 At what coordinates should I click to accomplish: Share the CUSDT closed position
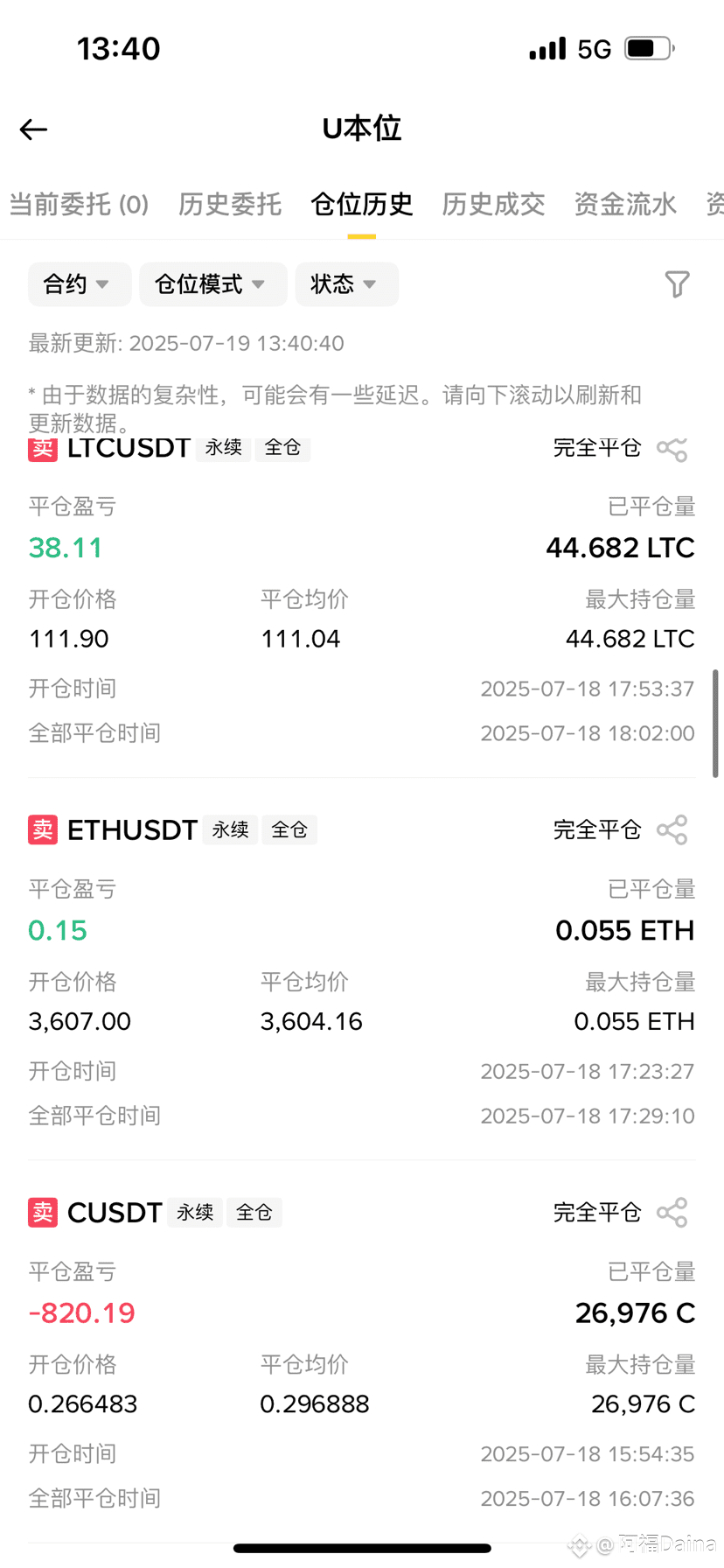[x=672, y=1213]
